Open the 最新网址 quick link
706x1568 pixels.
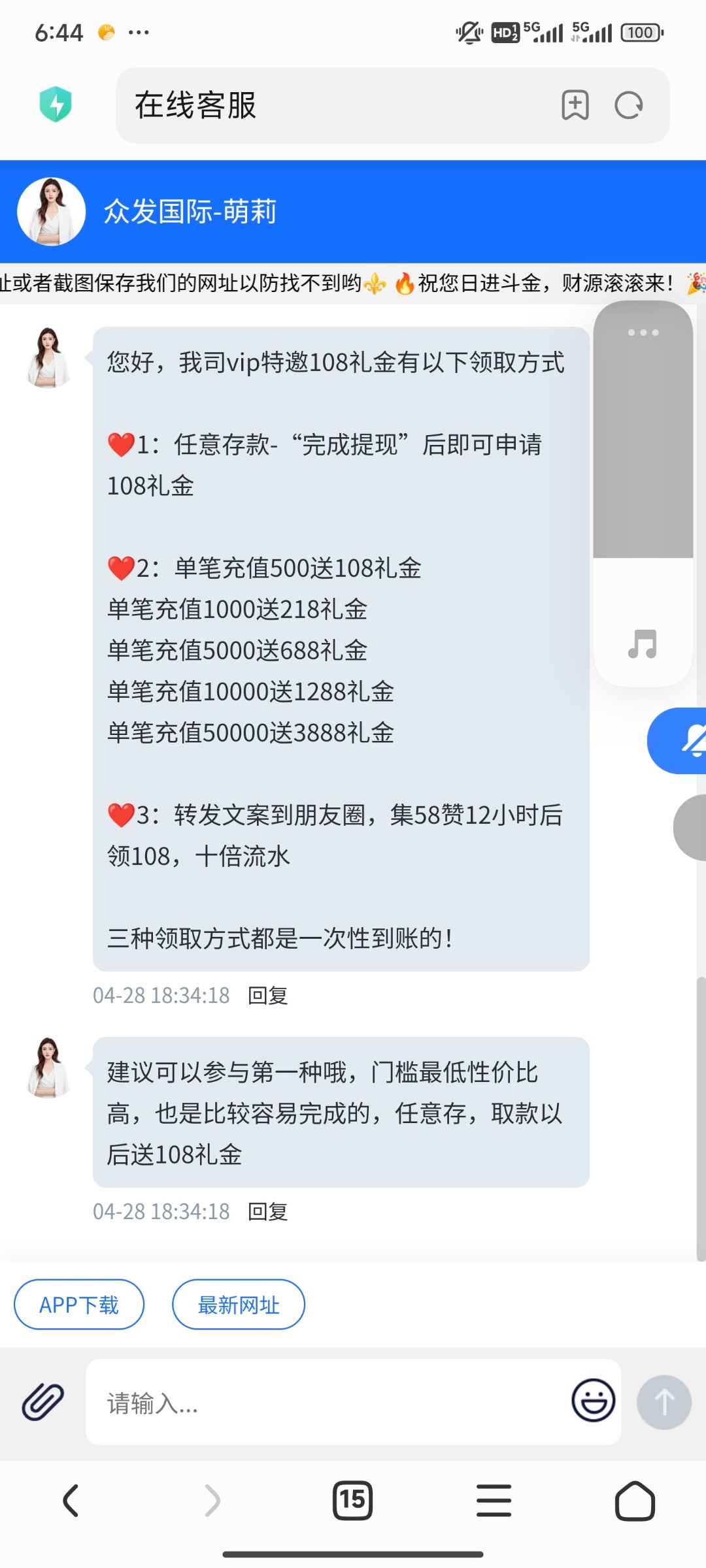point(239,1305)
